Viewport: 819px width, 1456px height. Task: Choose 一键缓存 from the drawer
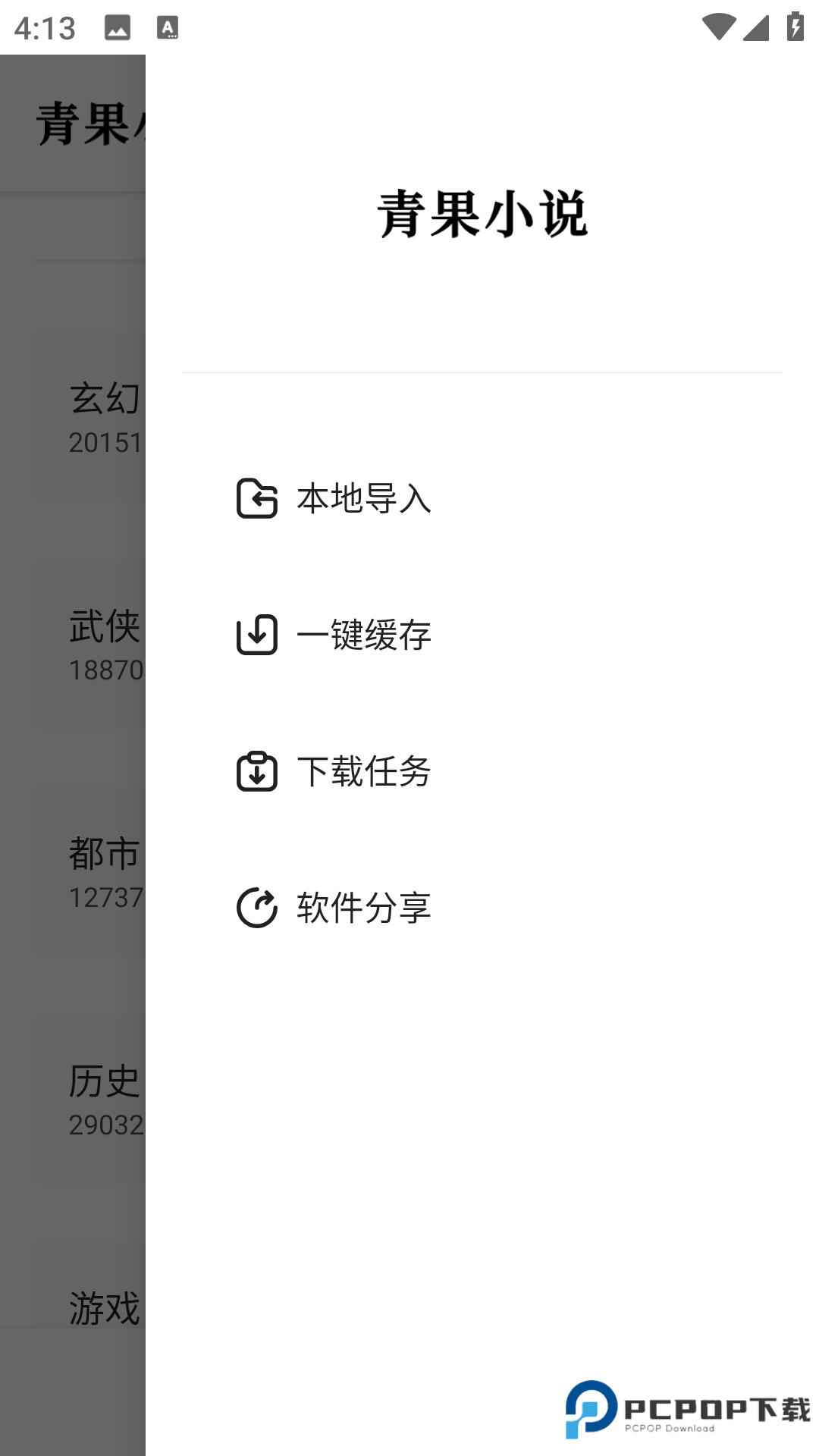pos(362,637)
